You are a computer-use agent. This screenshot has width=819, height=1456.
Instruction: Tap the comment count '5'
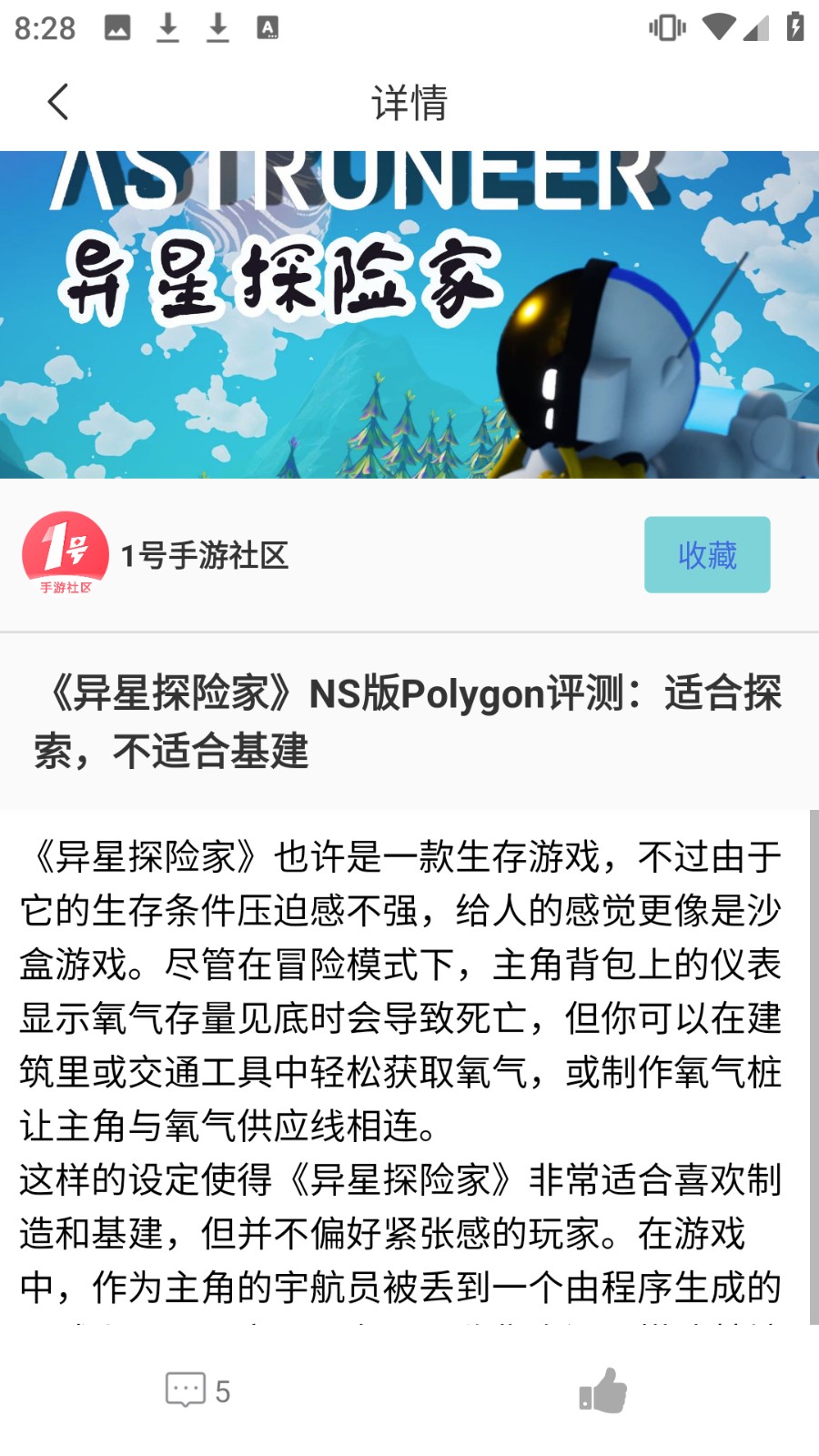click(x=223, y=1390)
